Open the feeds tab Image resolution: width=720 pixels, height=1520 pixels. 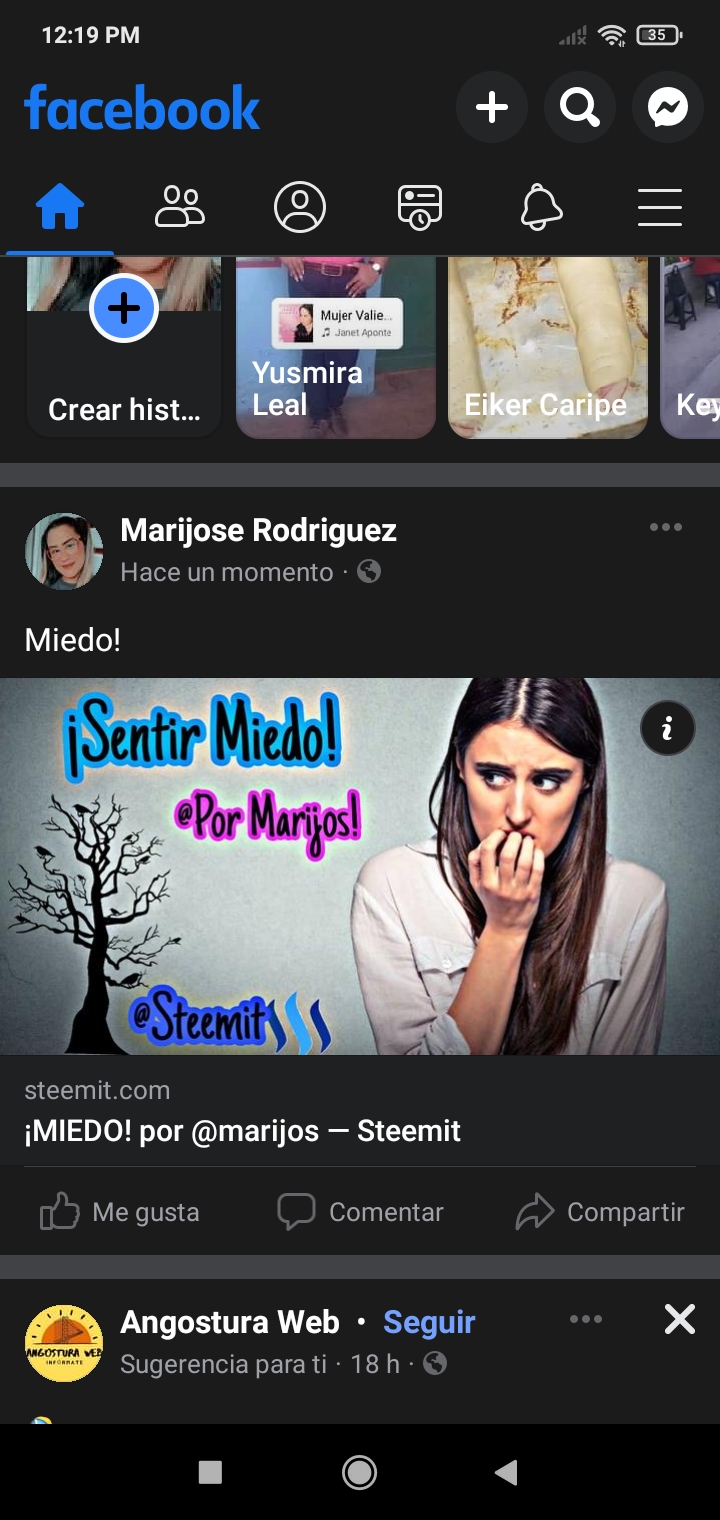420,209
